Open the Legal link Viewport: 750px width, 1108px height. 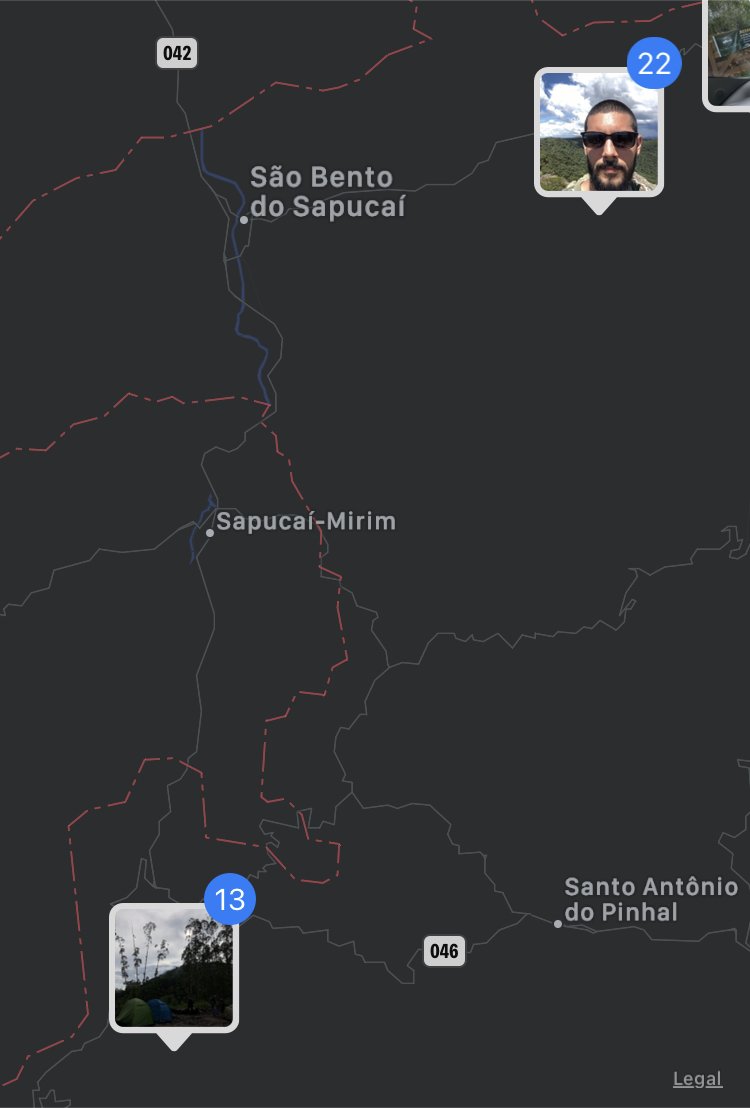tap(697, 1079)
